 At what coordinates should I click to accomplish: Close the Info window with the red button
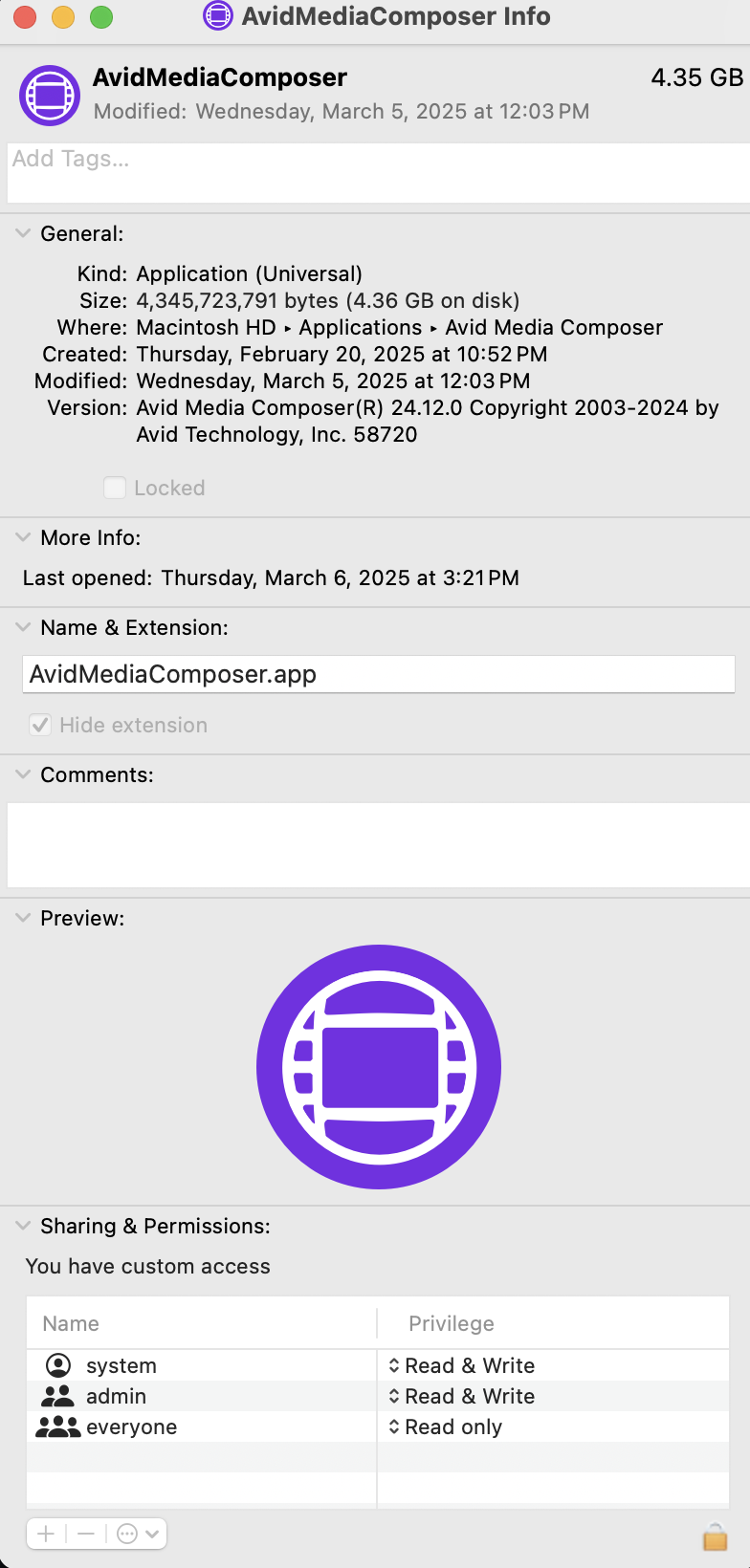[x=24, y=17]
